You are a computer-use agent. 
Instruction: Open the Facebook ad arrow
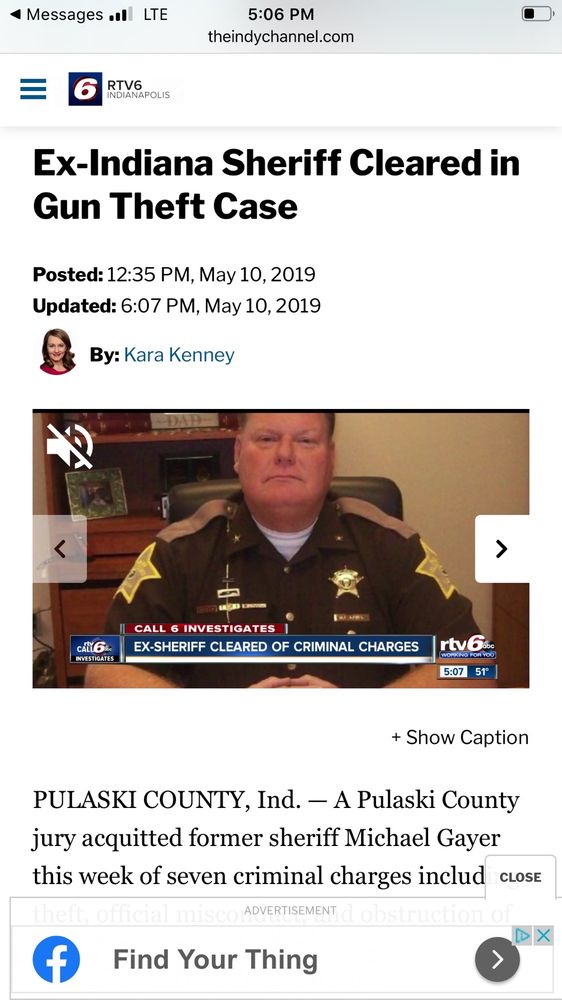click(x=497, y=959)
